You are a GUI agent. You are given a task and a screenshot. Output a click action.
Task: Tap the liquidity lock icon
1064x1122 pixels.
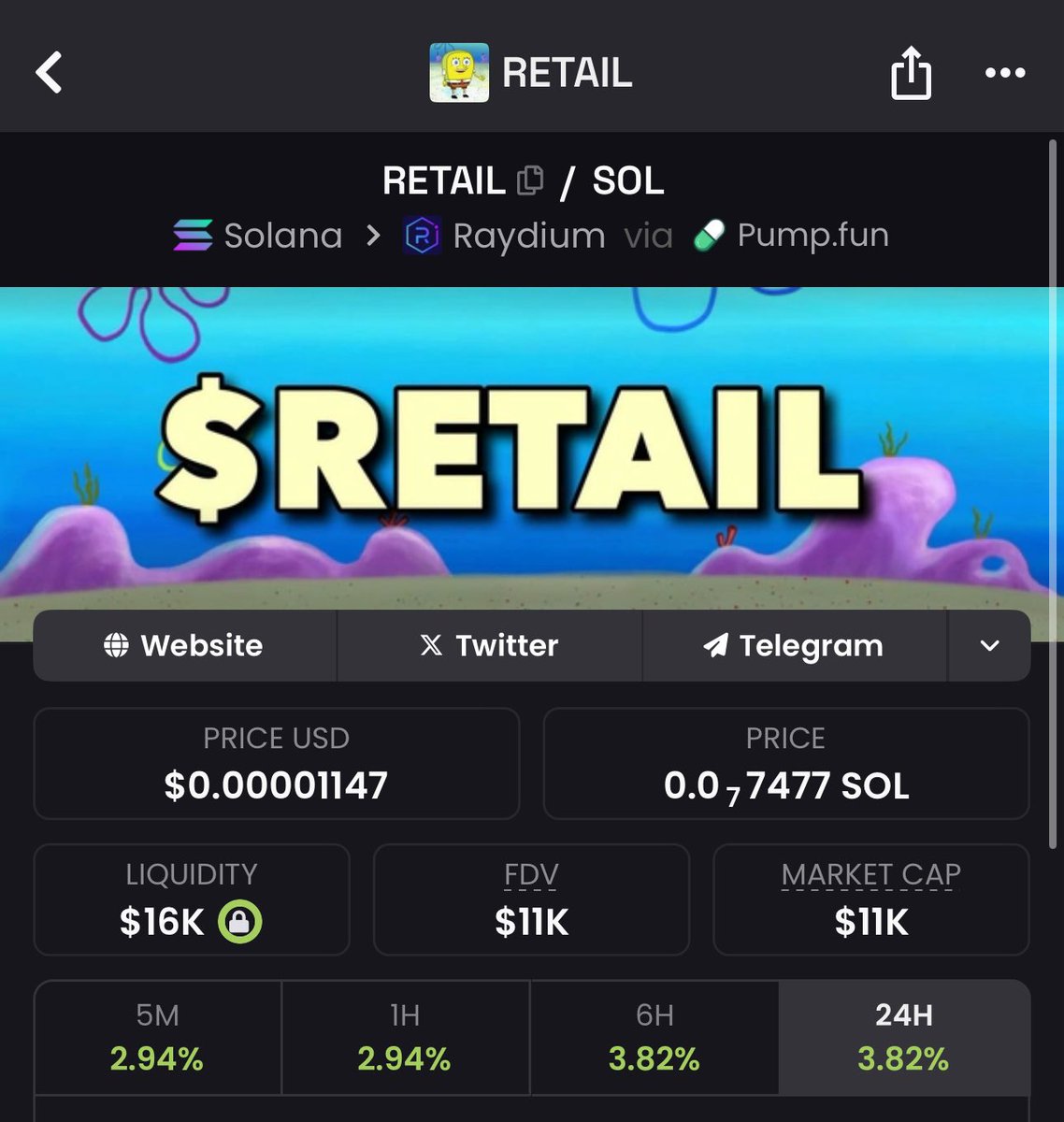[240, 922]
